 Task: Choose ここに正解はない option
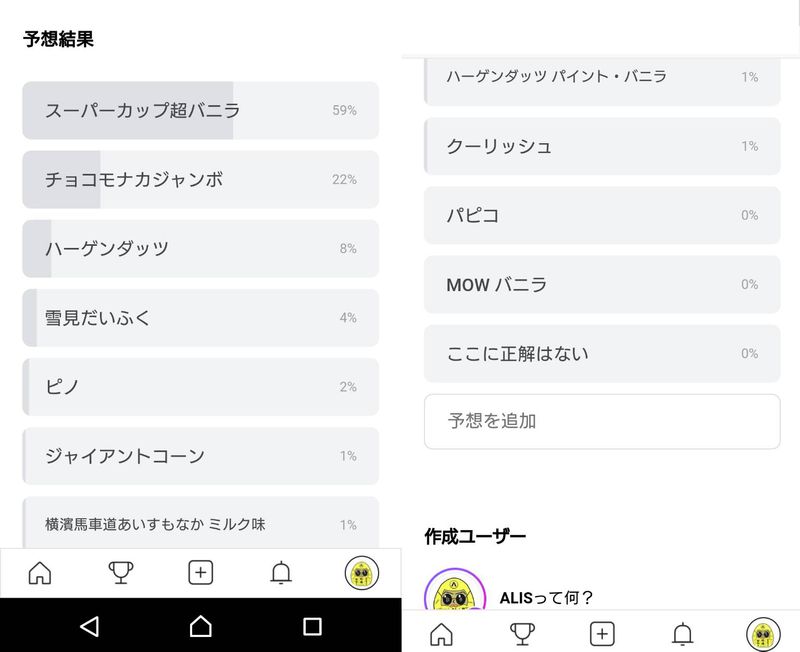601,353
